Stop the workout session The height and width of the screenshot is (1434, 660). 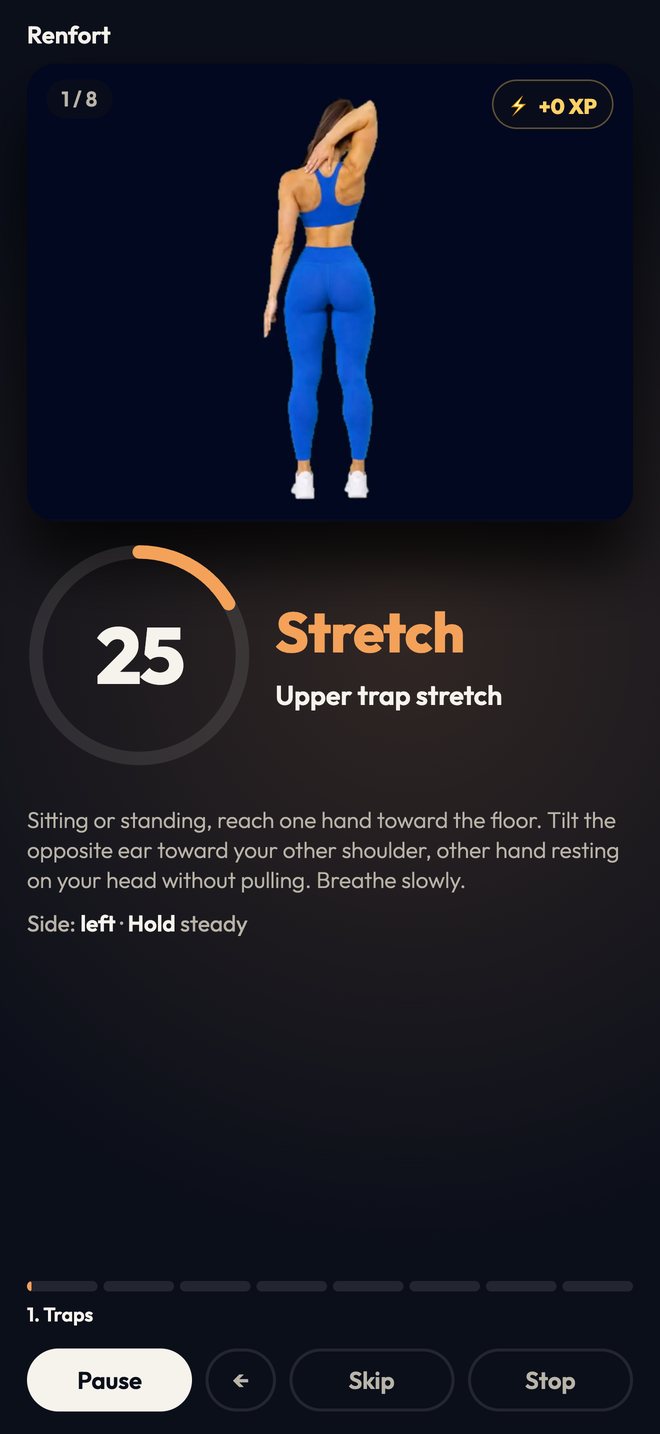pos(550,1380)
